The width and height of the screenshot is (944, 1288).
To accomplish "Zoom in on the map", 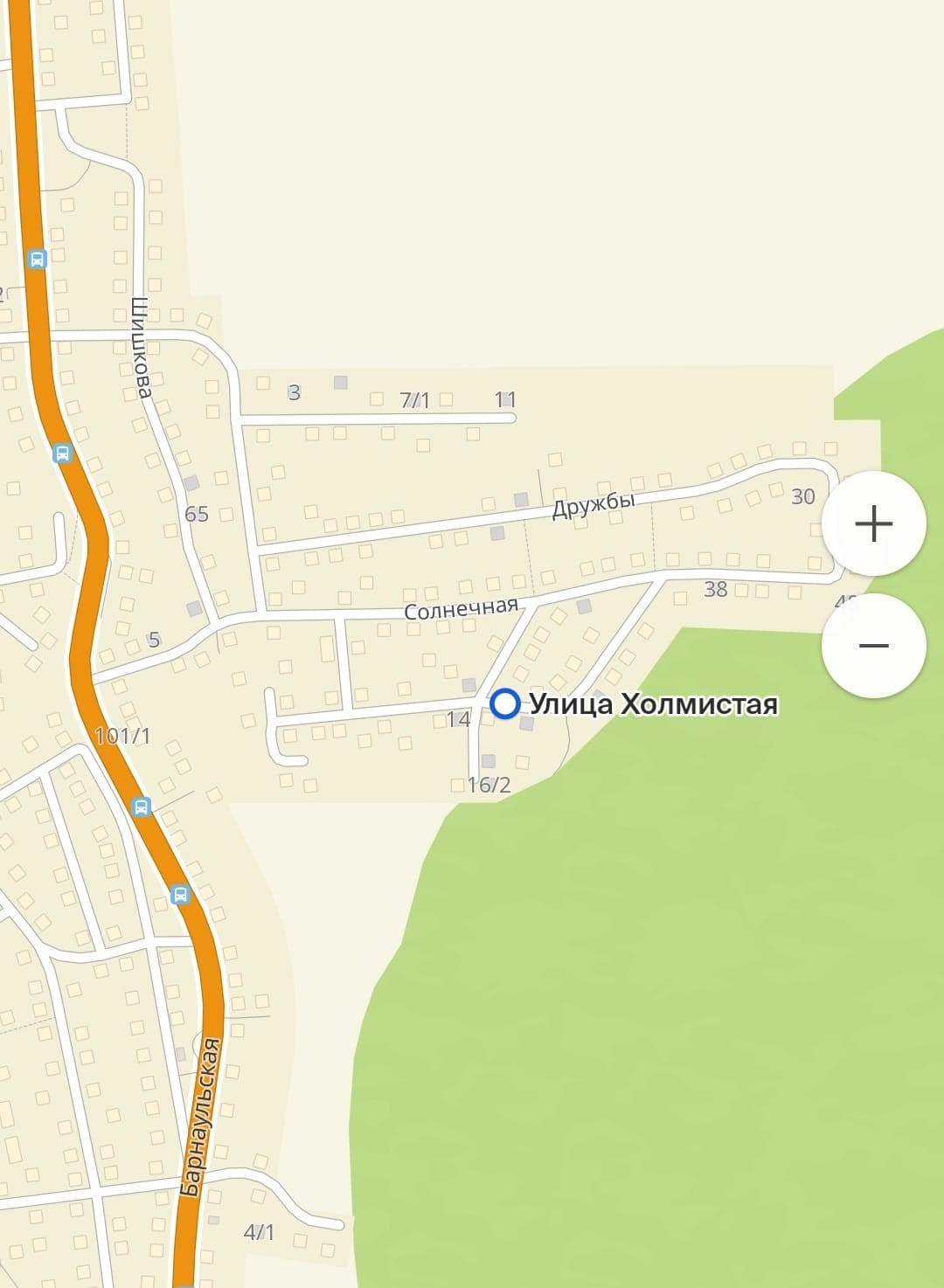I will pyautogui.click(x=873, y=523).
